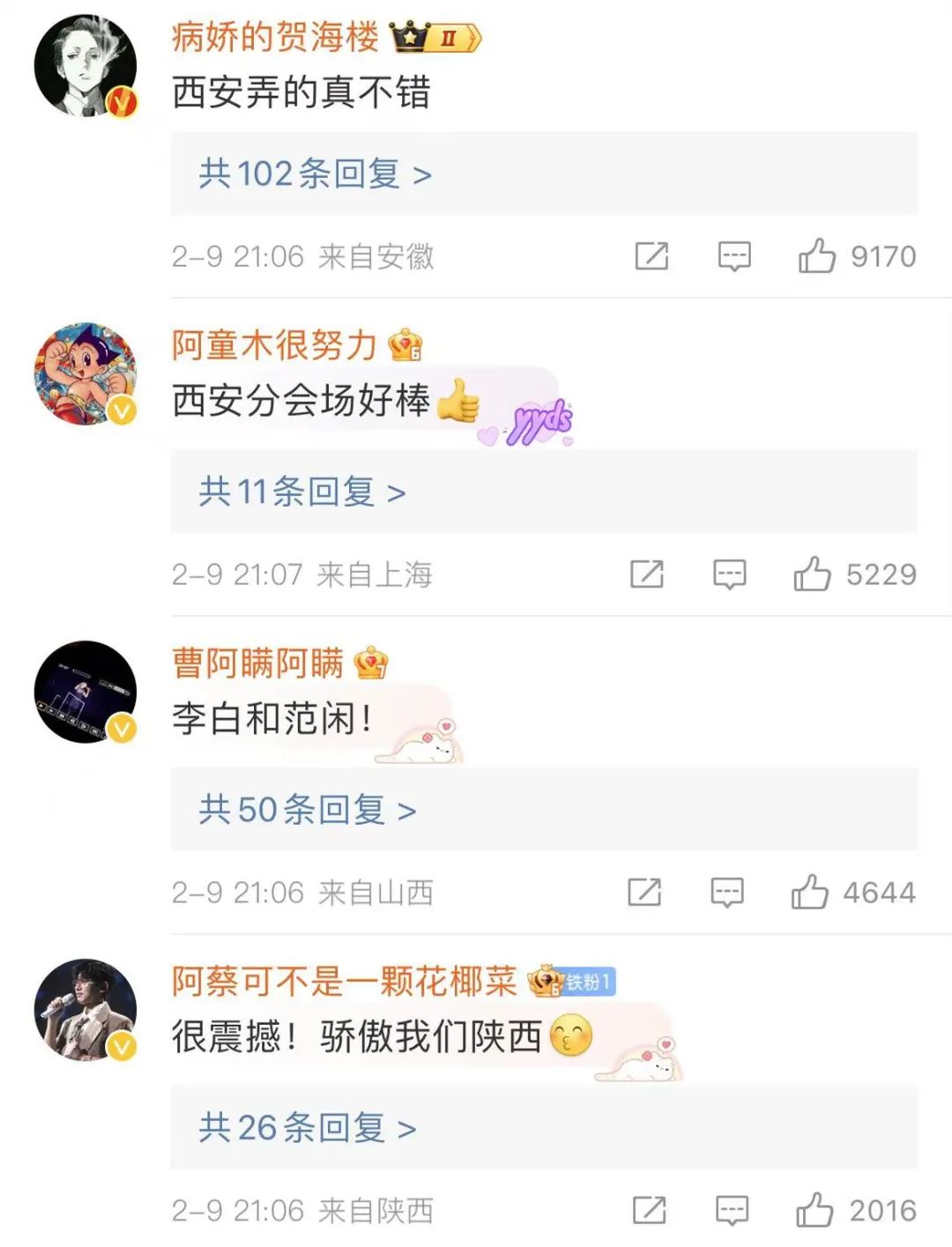Reply to 阿蔡可不是一颗花椰菜's comment
Screen dimensions: 952x1247
732,1211
